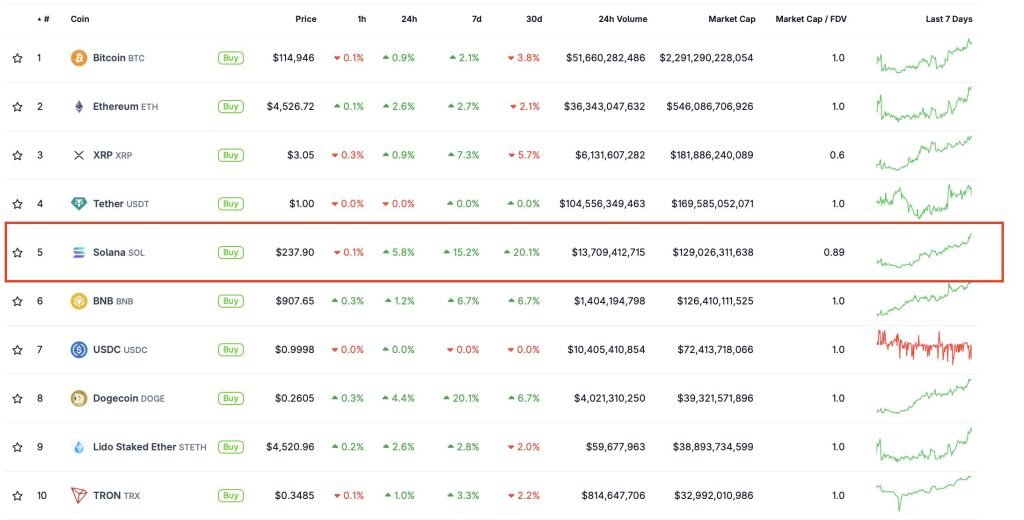
Task: Tap the Buy button for TRON
Action: click(230, 495)
